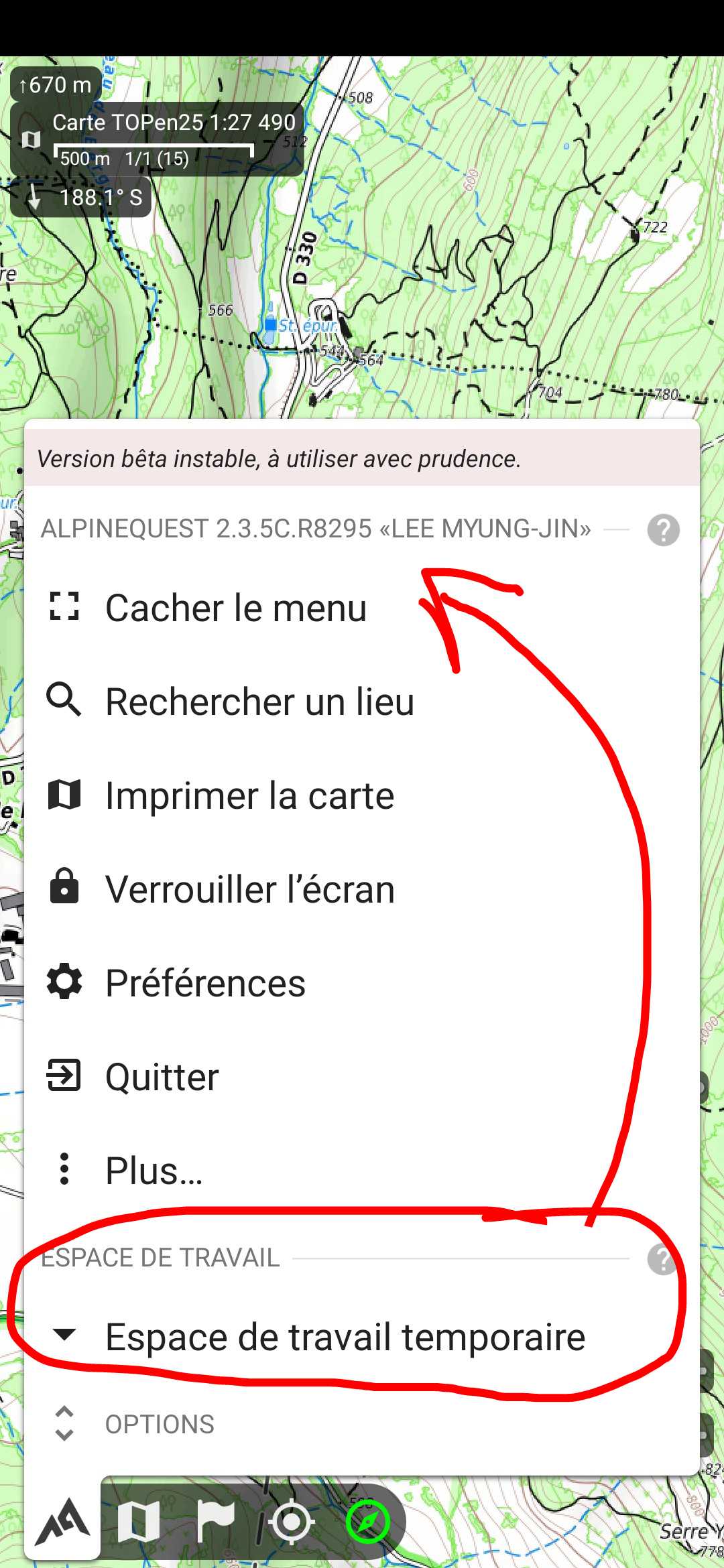Tap the GPS location crosshair icon
724x1568 pixels.
292,1521
